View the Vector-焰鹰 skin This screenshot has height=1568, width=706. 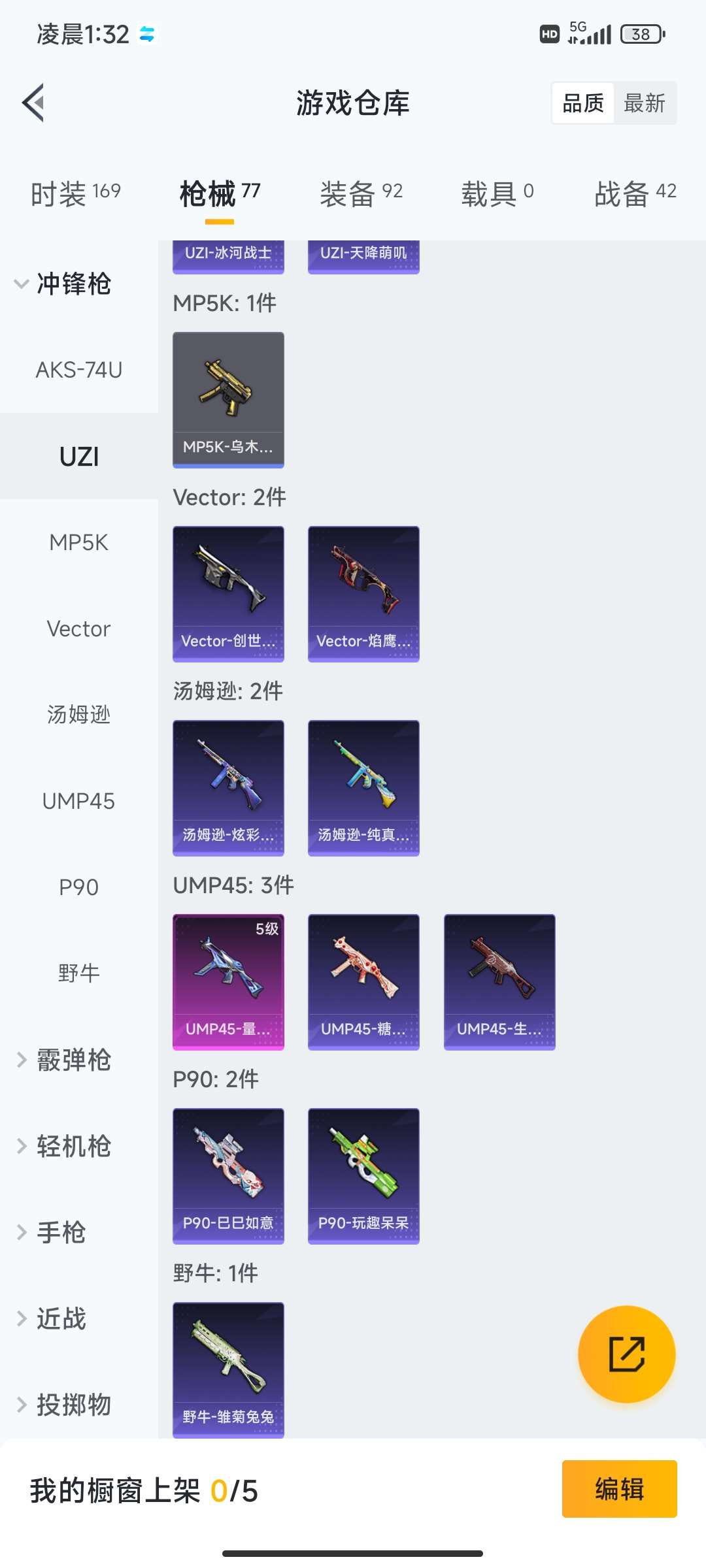[363, 593]
